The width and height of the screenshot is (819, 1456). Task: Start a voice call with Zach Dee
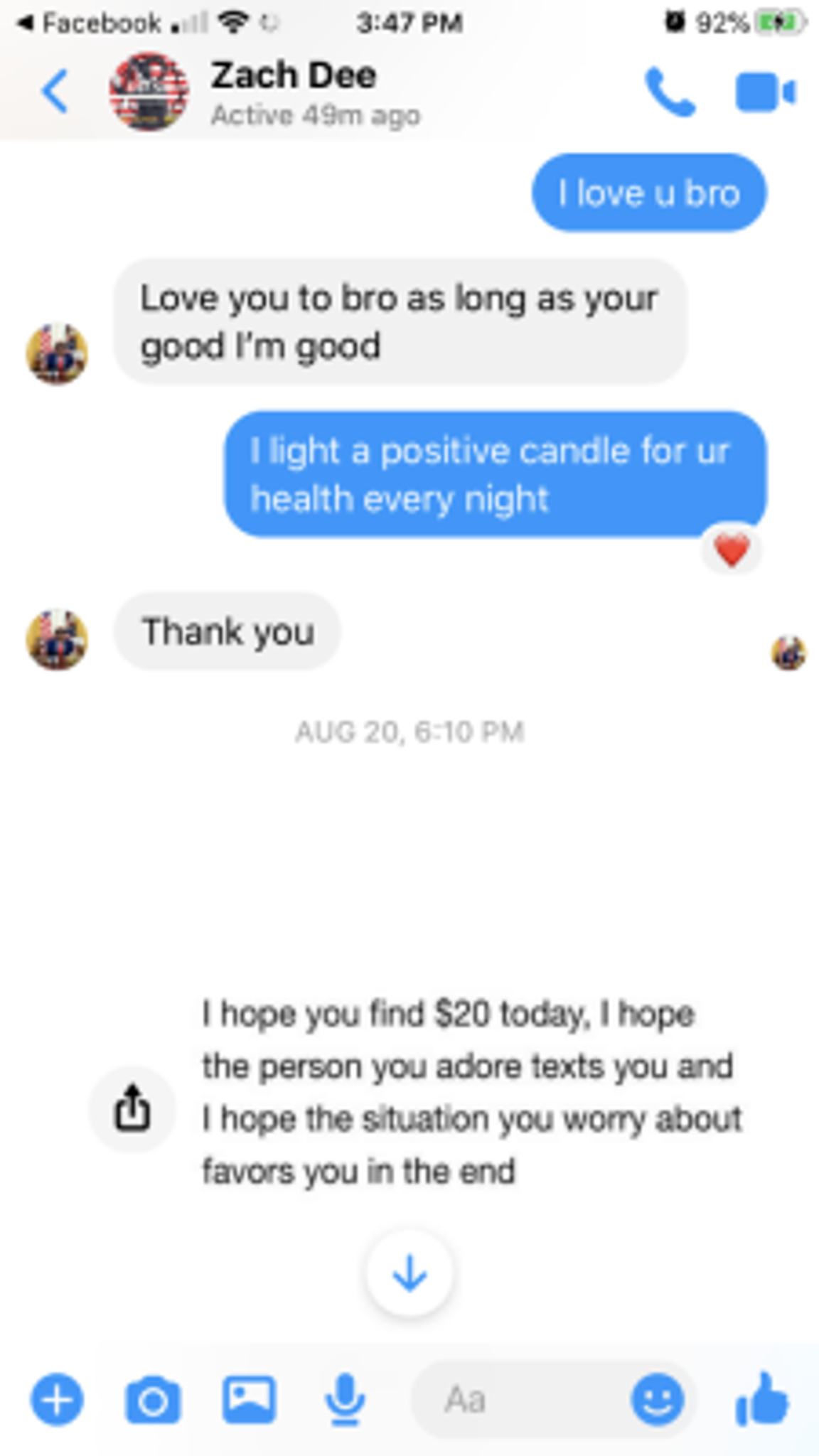coord(668,92)
